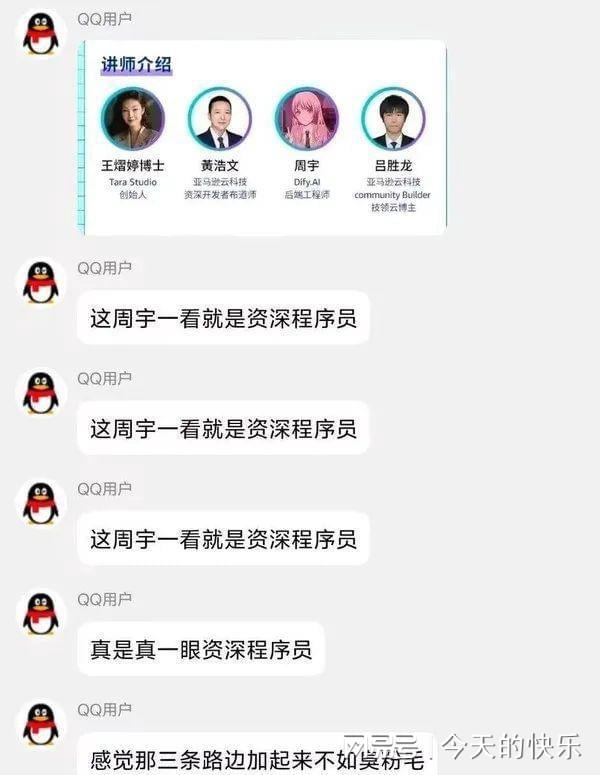
Task: Tap avatar beside 真是真一眼资深程序员 message
Action: [41, 613]
